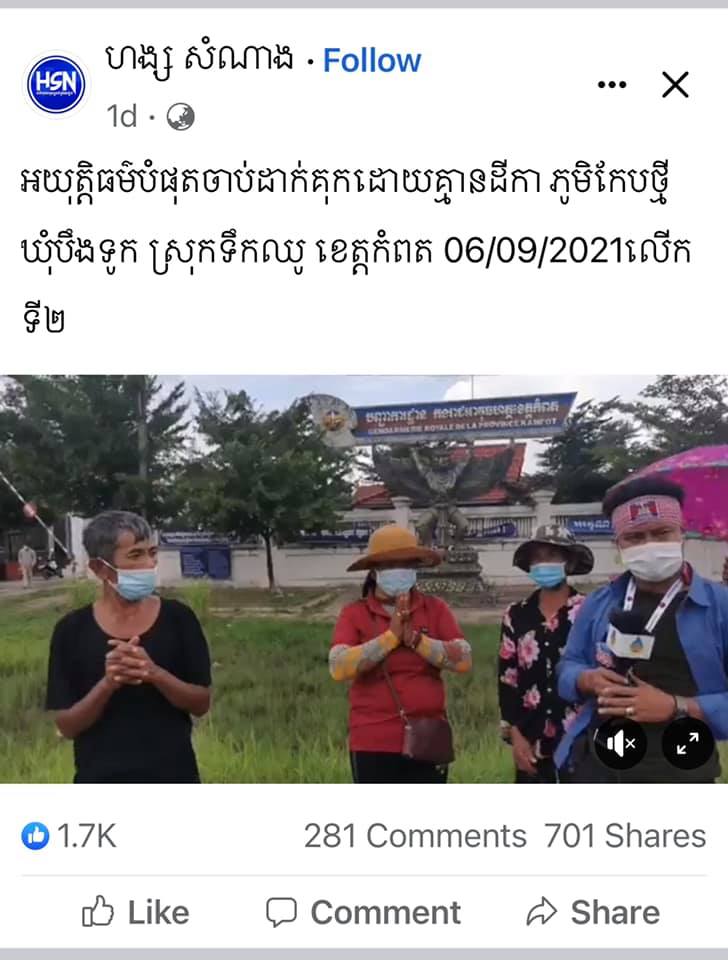The width and height of the screenshot is (728, 960).
Task: Open the 281 Comments list
Action: pos(415,835)
